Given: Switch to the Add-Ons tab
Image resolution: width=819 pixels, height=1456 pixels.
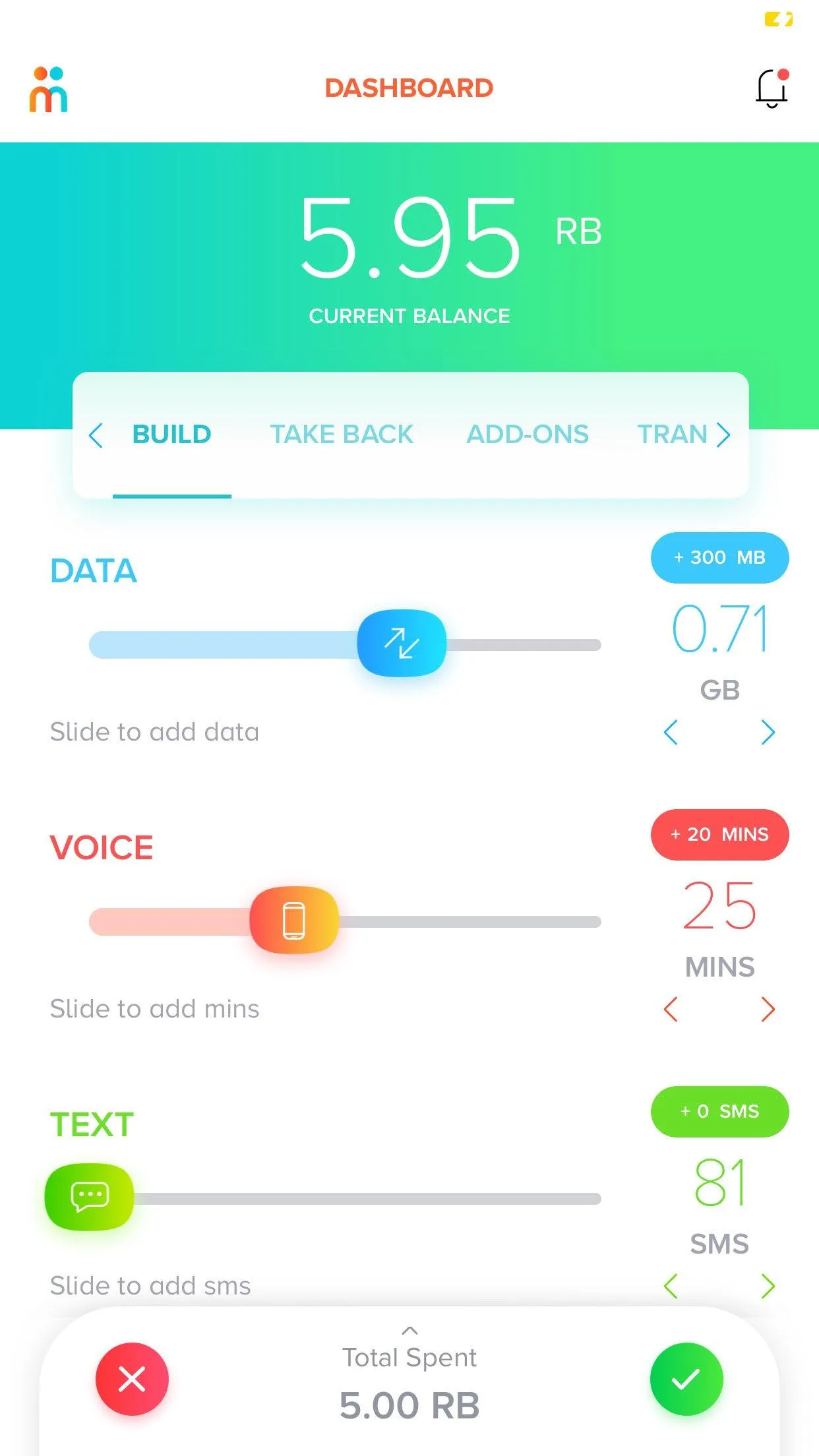Looking at the screenshot, I should point(527,435).
